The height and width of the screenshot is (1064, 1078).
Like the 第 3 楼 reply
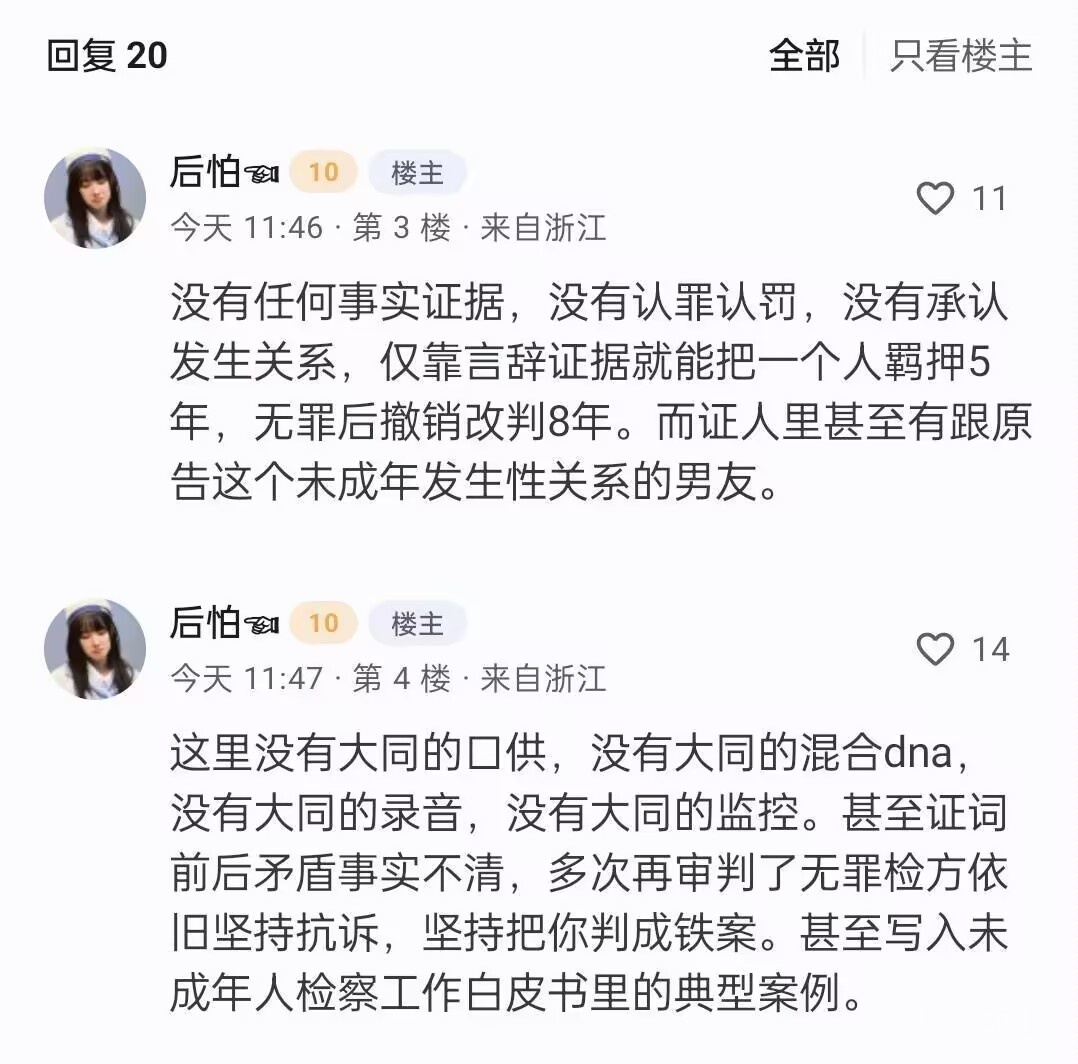936,199
